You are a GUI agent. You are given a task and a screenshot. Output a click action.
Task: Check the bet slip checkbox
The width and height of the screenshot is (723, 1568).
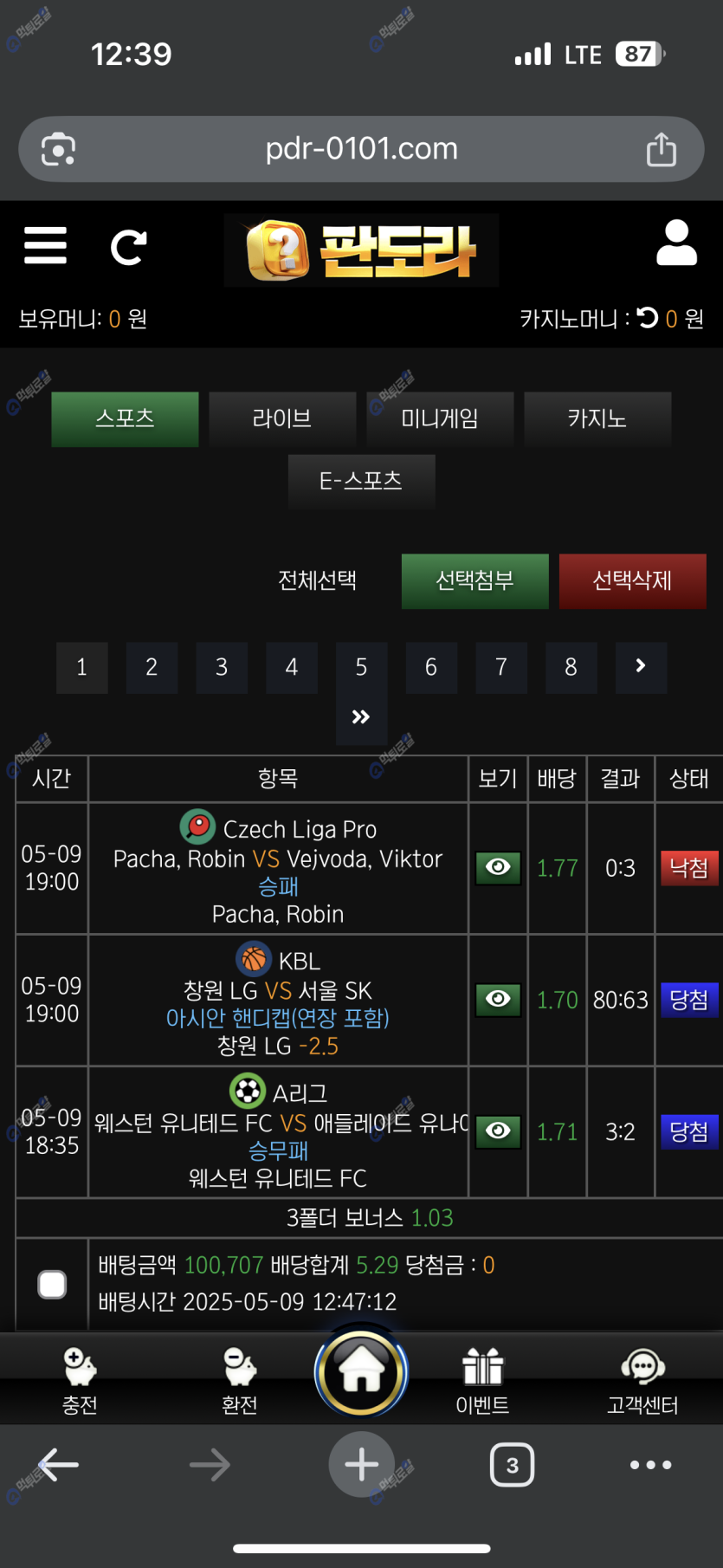tap(52, 1284)
